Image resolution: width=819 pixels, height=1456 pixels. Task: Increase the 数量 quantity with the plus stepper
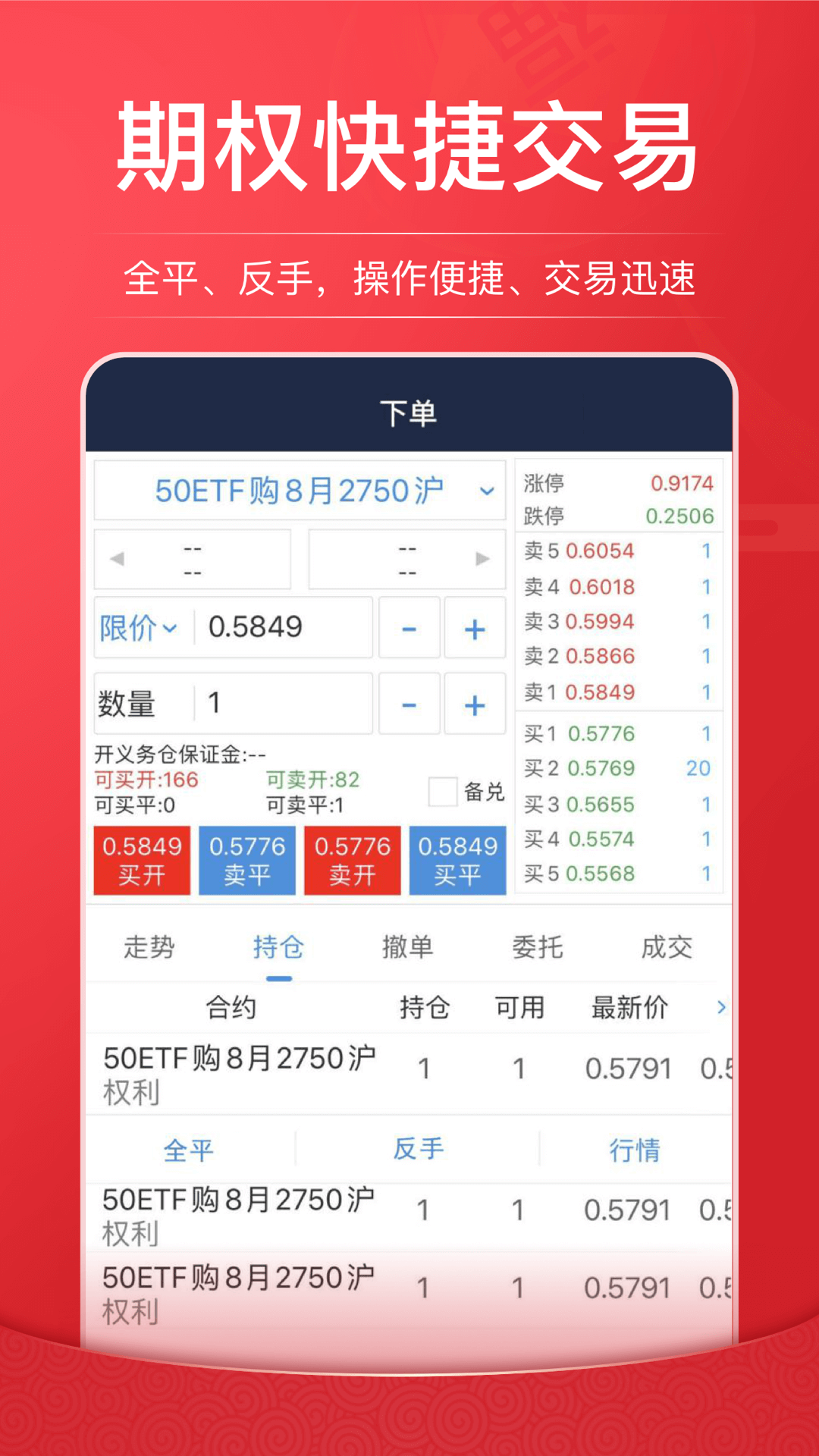click(474, 703)
